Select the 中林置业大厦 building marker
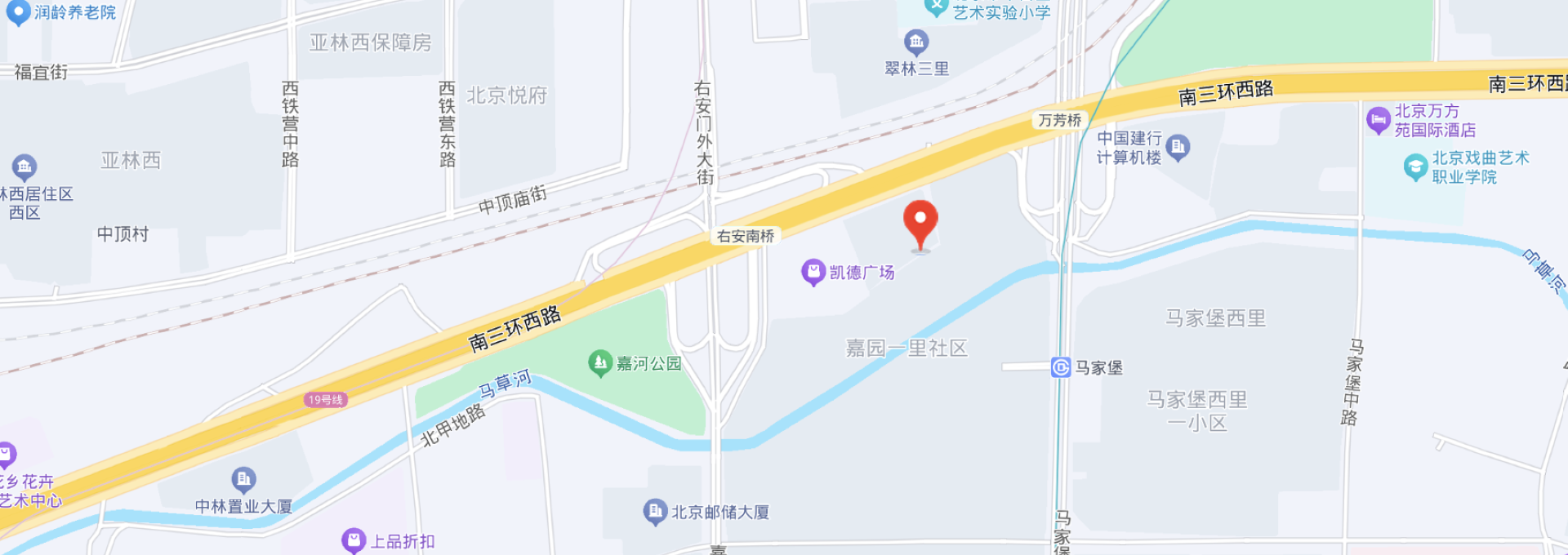This screenshot has height=555, width=1568. pos(243,479)
